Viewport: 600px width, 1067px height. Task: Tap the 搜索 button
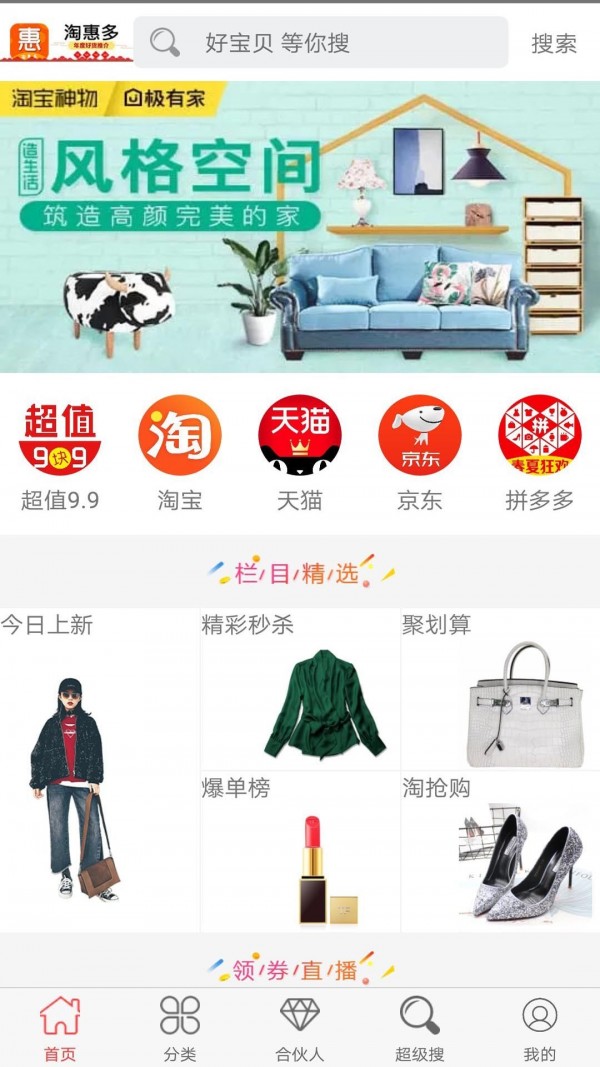[554, 43]
